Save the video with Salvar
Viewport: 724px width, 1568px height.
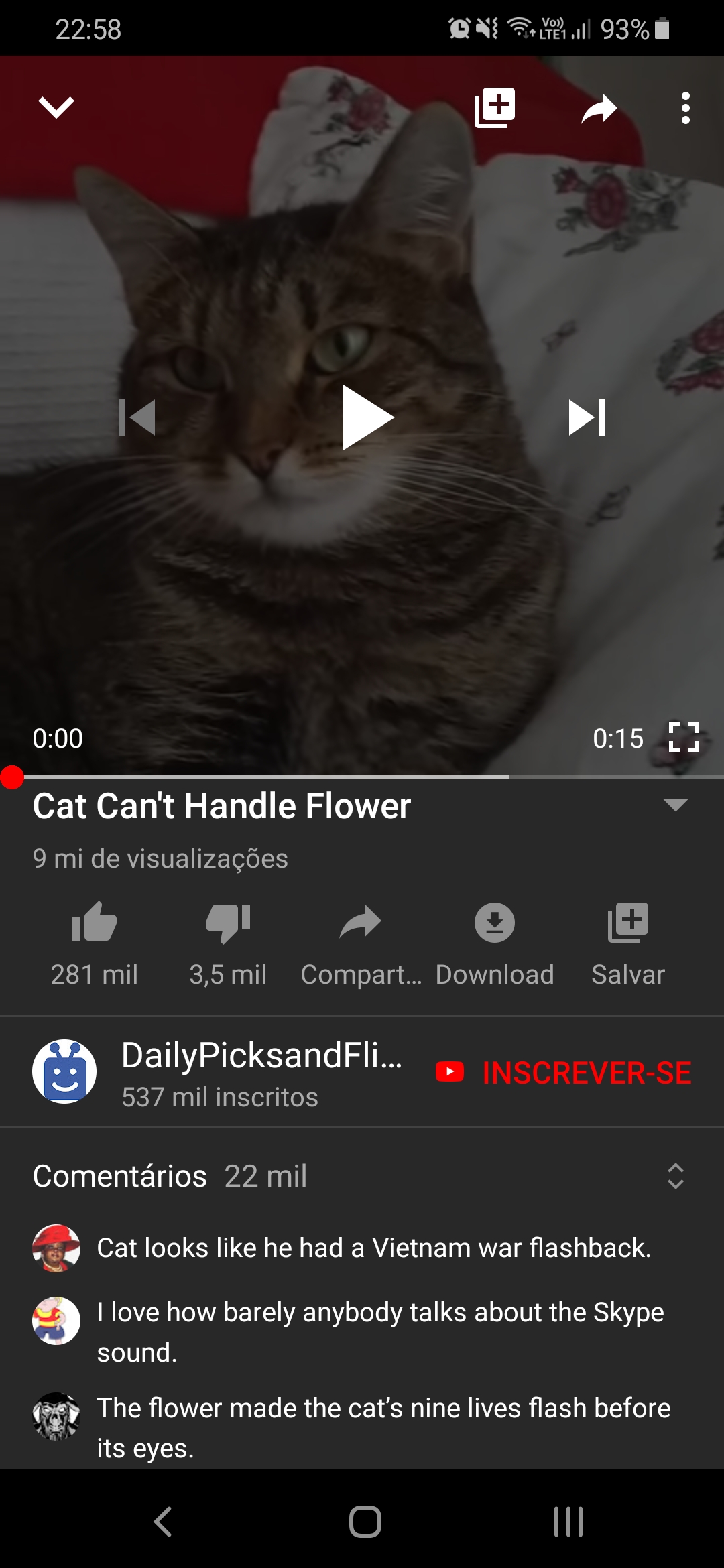[628, 943]
